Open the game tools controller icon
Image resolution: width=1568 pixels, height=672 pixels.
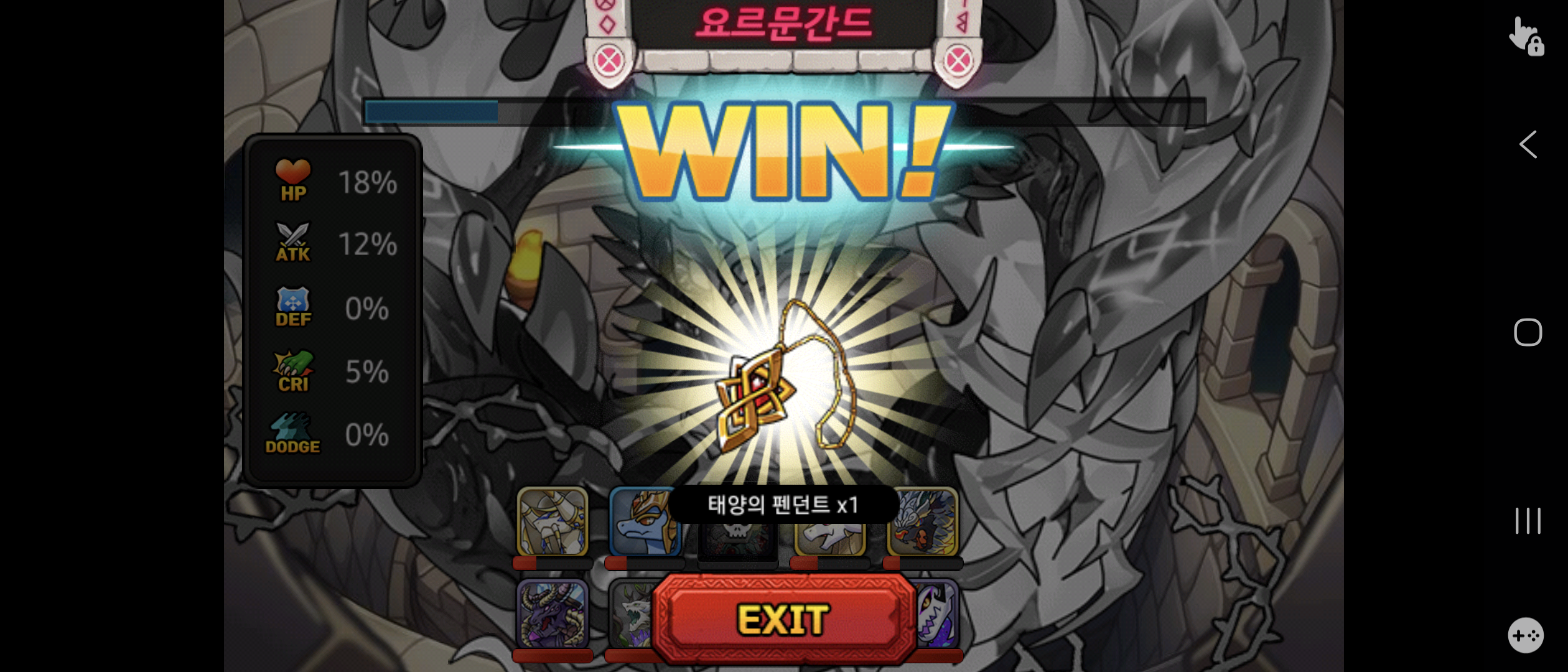point(1525,635)
